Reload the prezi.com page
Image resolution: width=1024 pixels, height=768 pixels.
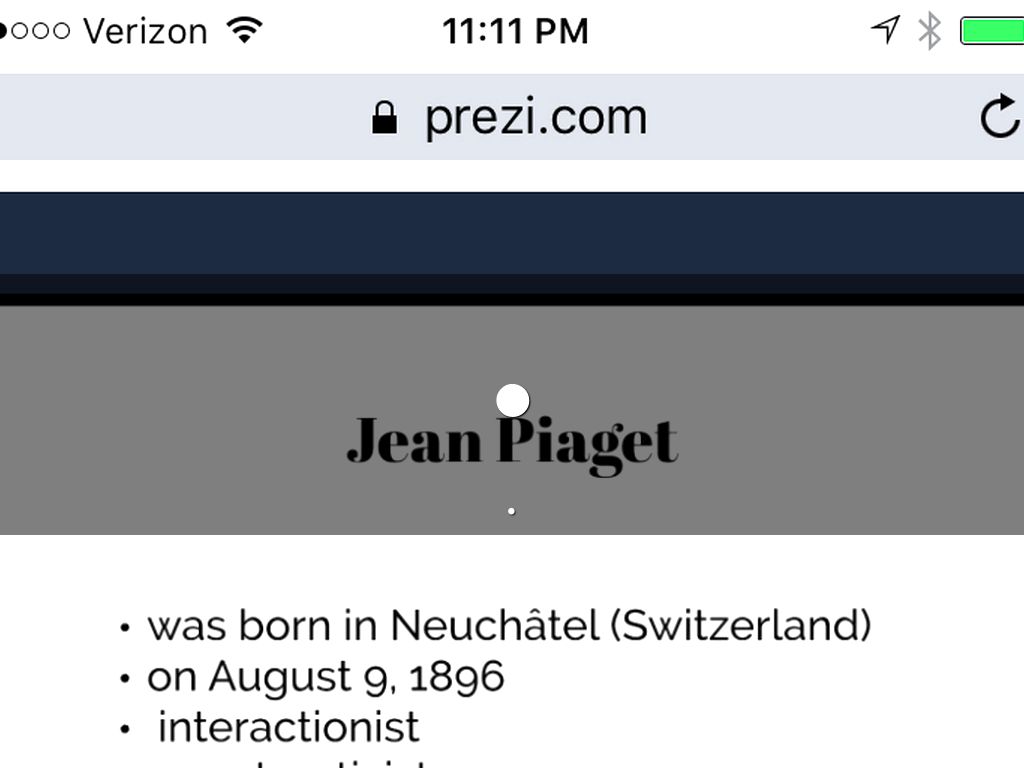tap(998, 117)
